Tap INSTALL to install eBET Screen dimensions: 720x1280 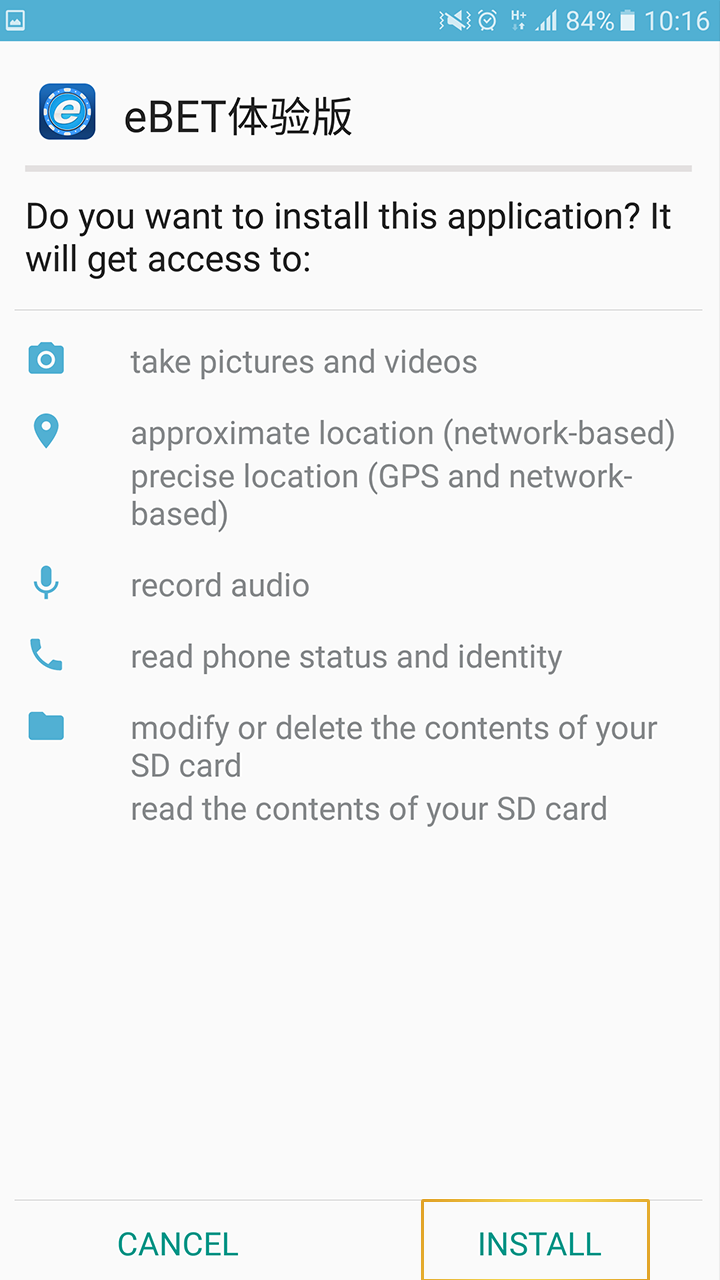pyautogui.click(x=538, y=1243)
